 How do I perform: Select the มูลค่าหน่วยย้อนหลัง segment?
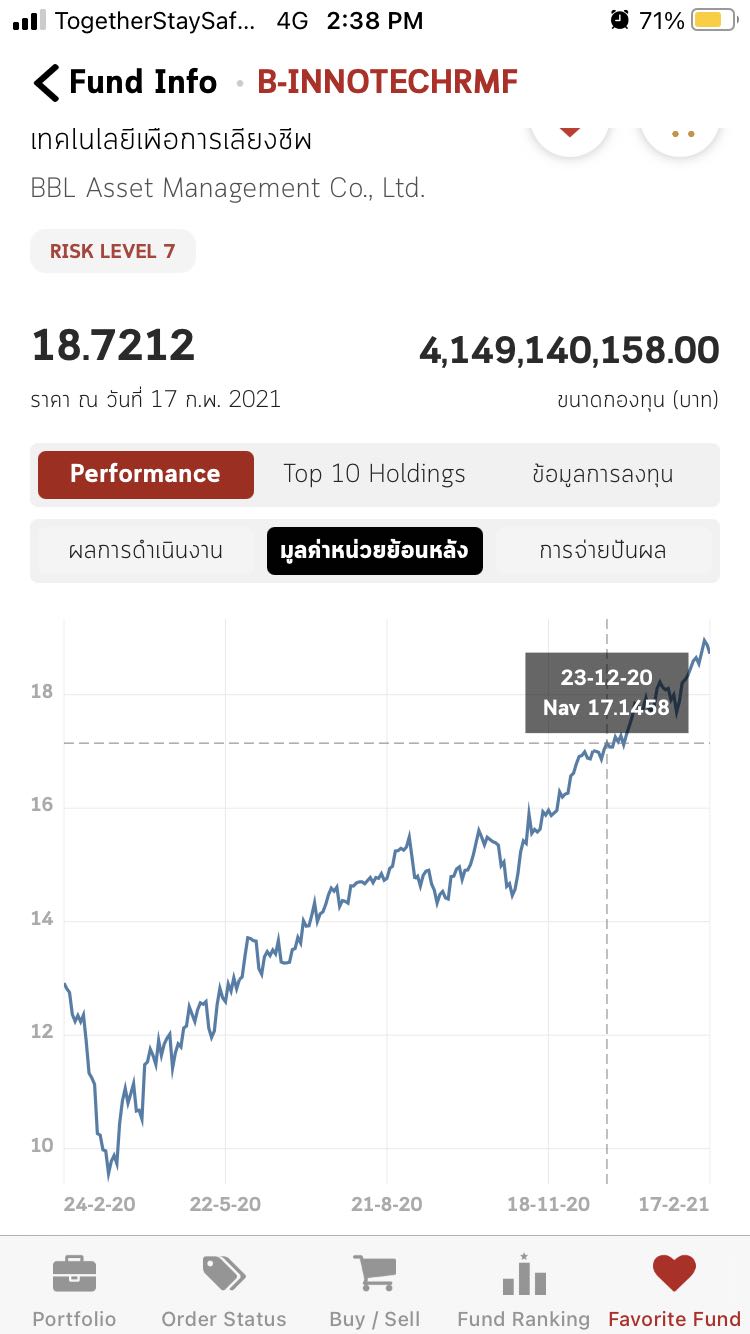coord(374,551)
